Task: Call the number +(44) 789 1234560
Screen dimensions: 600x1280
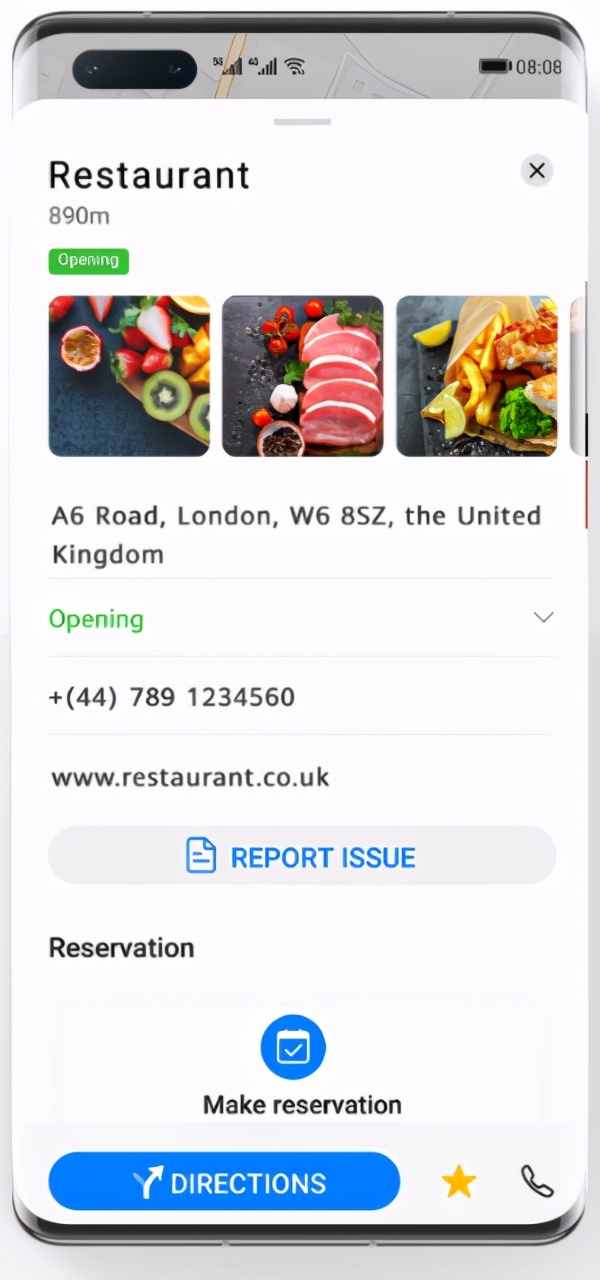Action: [x=172, y=697]
